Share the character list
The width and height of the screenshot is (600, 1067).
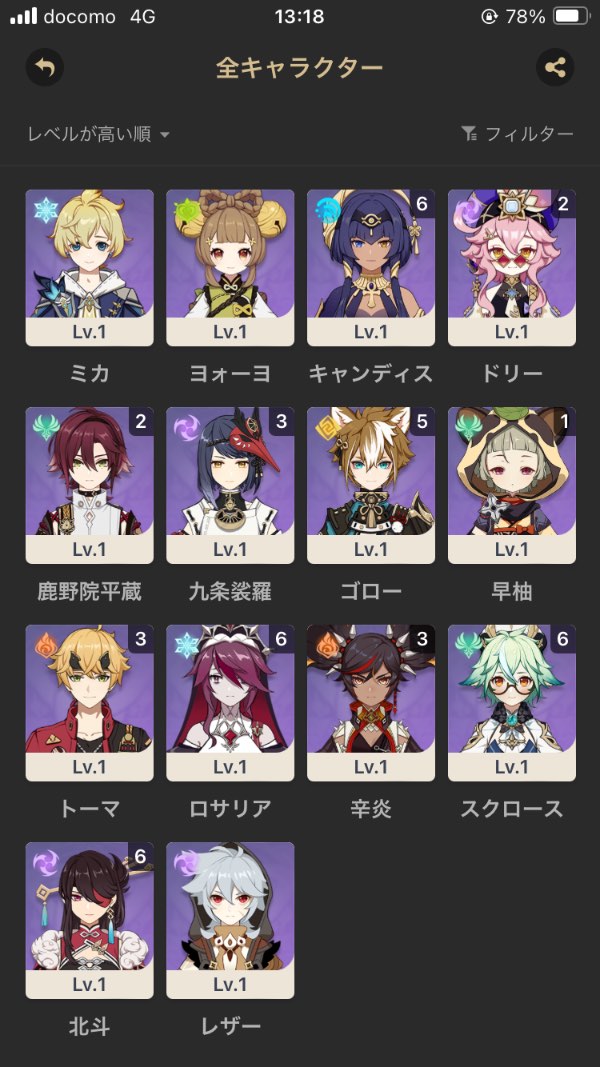(555, 68)
